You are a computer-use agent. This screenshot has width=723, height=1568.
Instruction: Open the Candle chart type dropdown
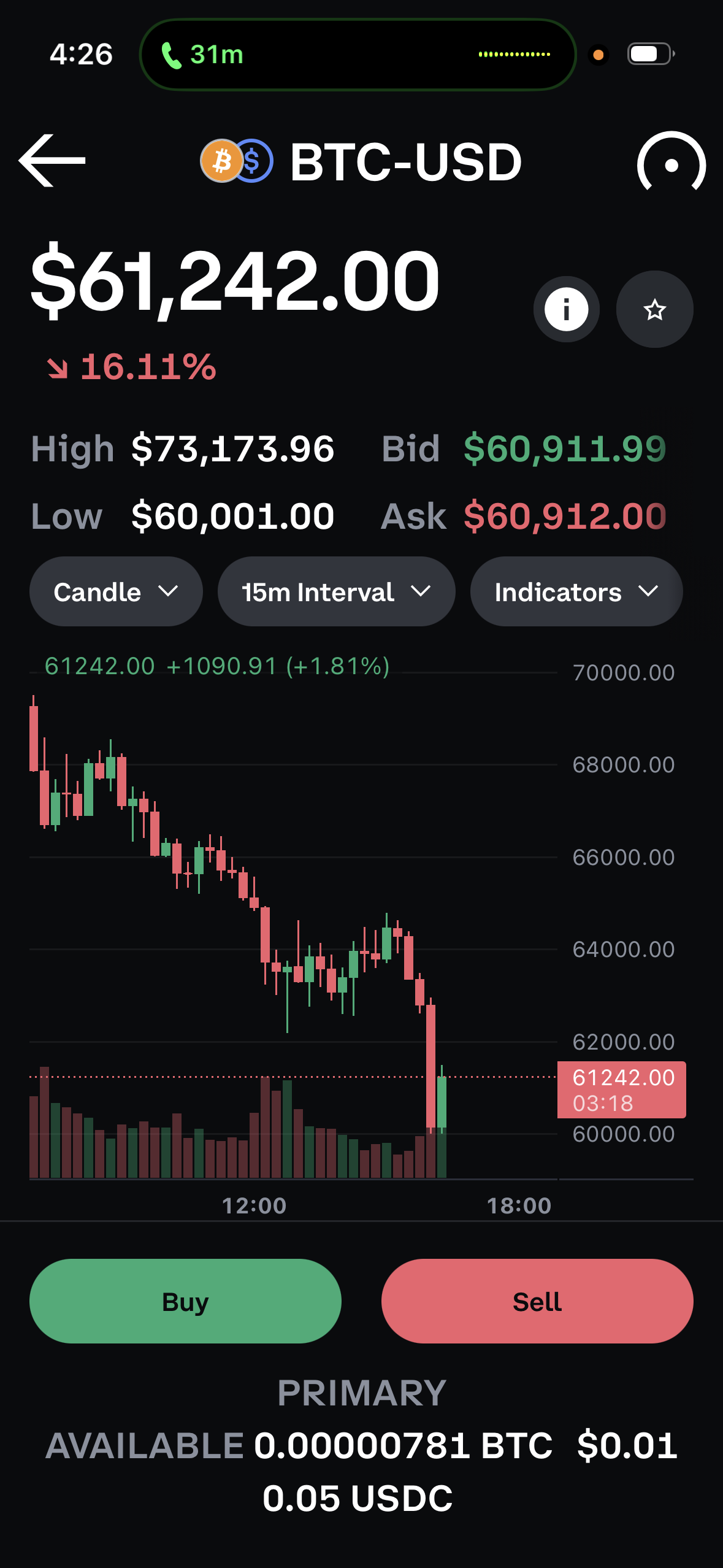tap(116, 592)
